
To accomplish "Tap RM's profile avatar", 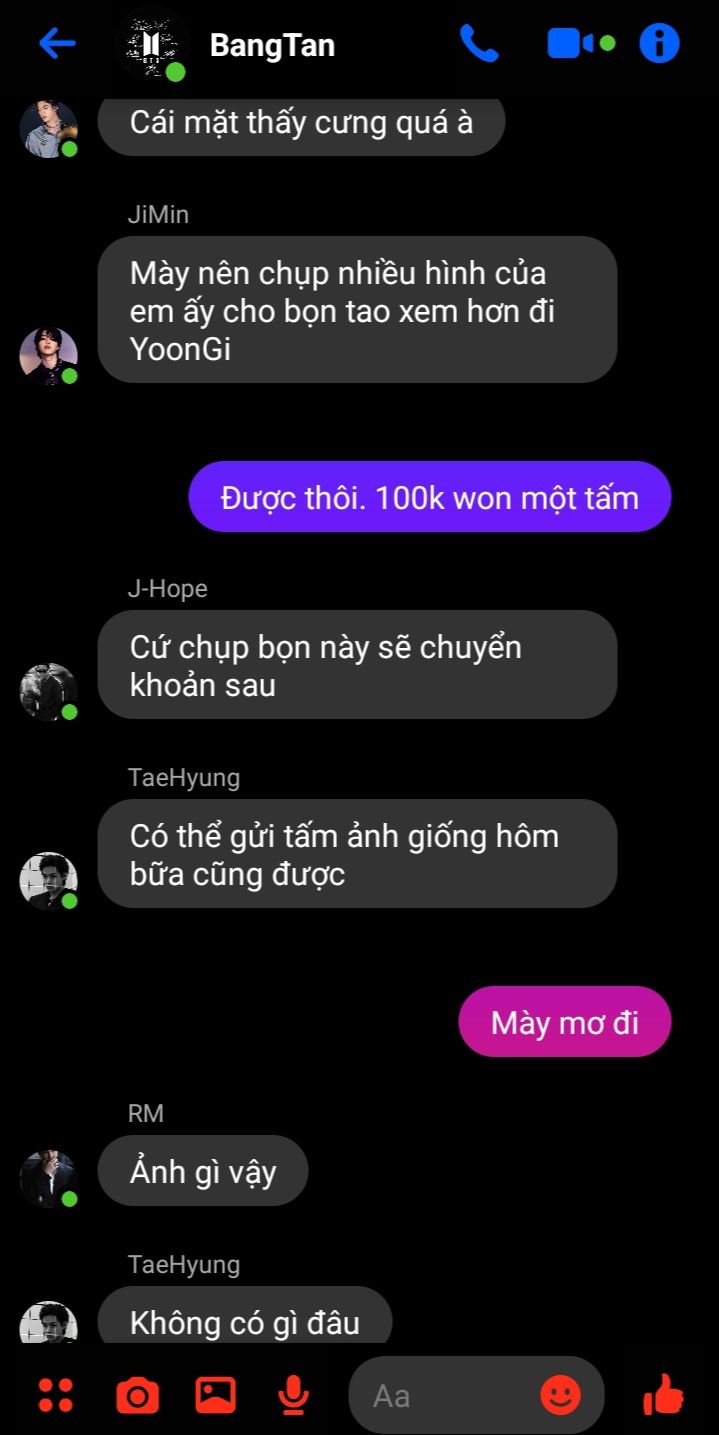I will click(x=48, y=1178).
